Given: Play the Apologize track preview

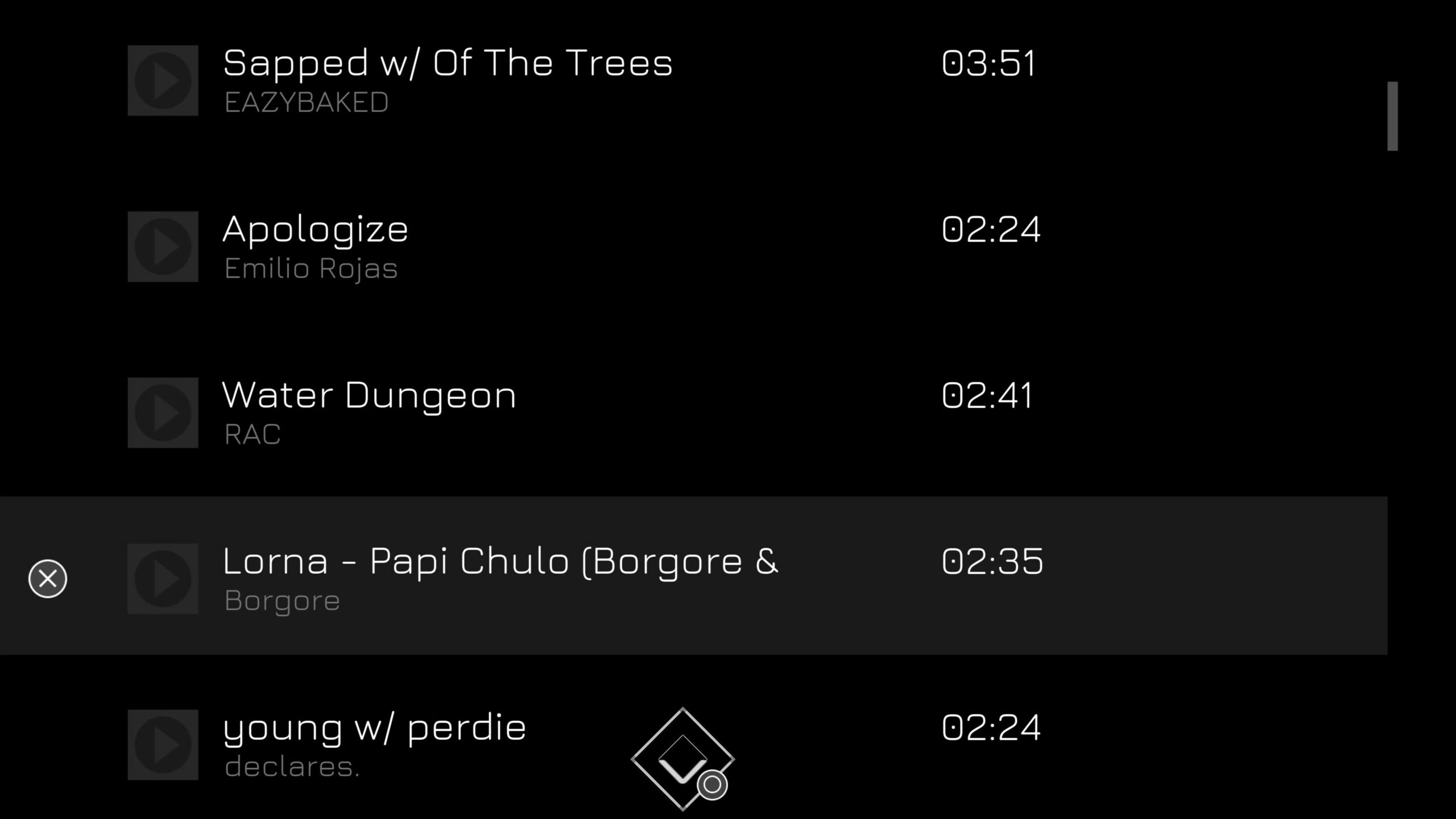Looking at the screenshot, I should tap(163, 247).
